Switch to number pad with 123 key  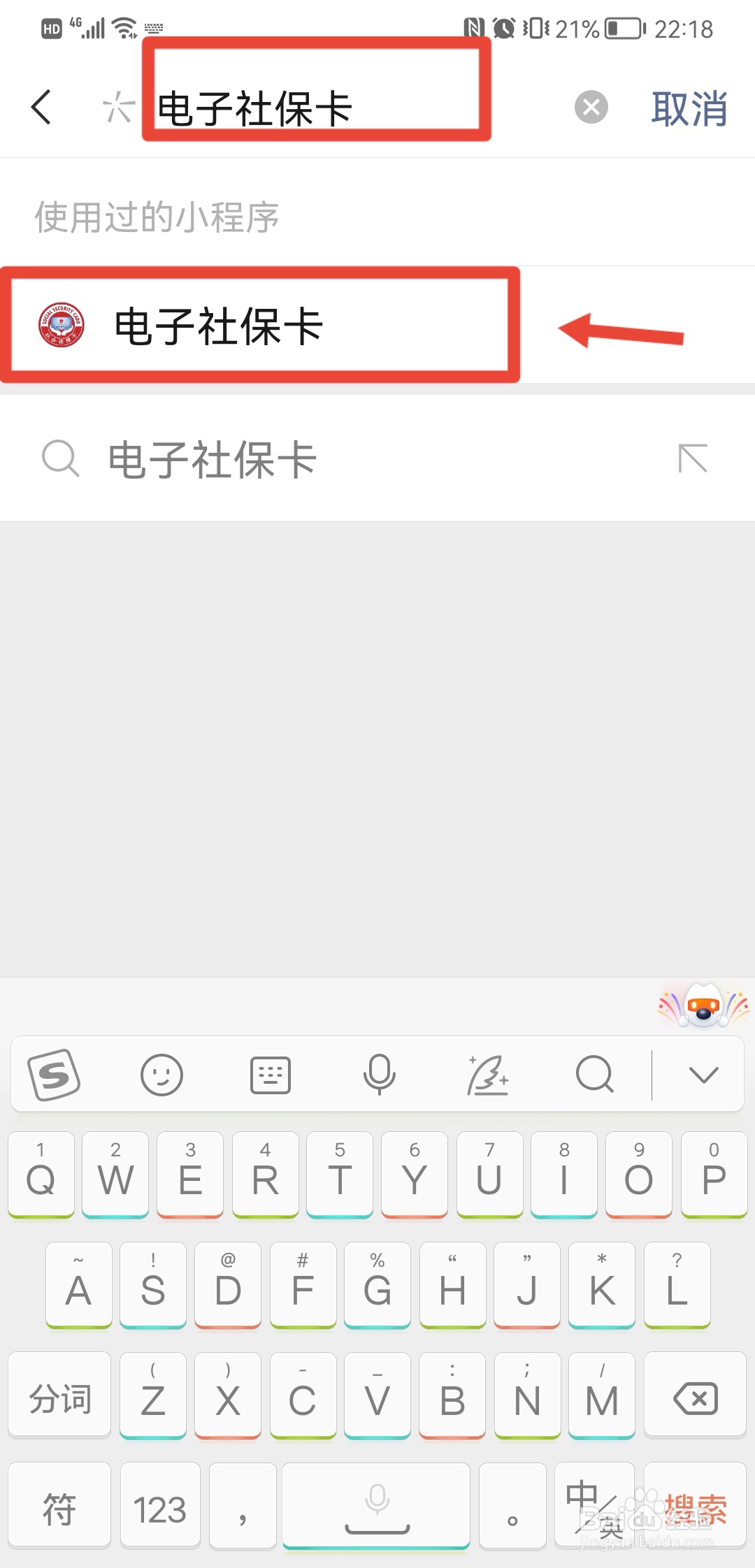(159, 1506)
